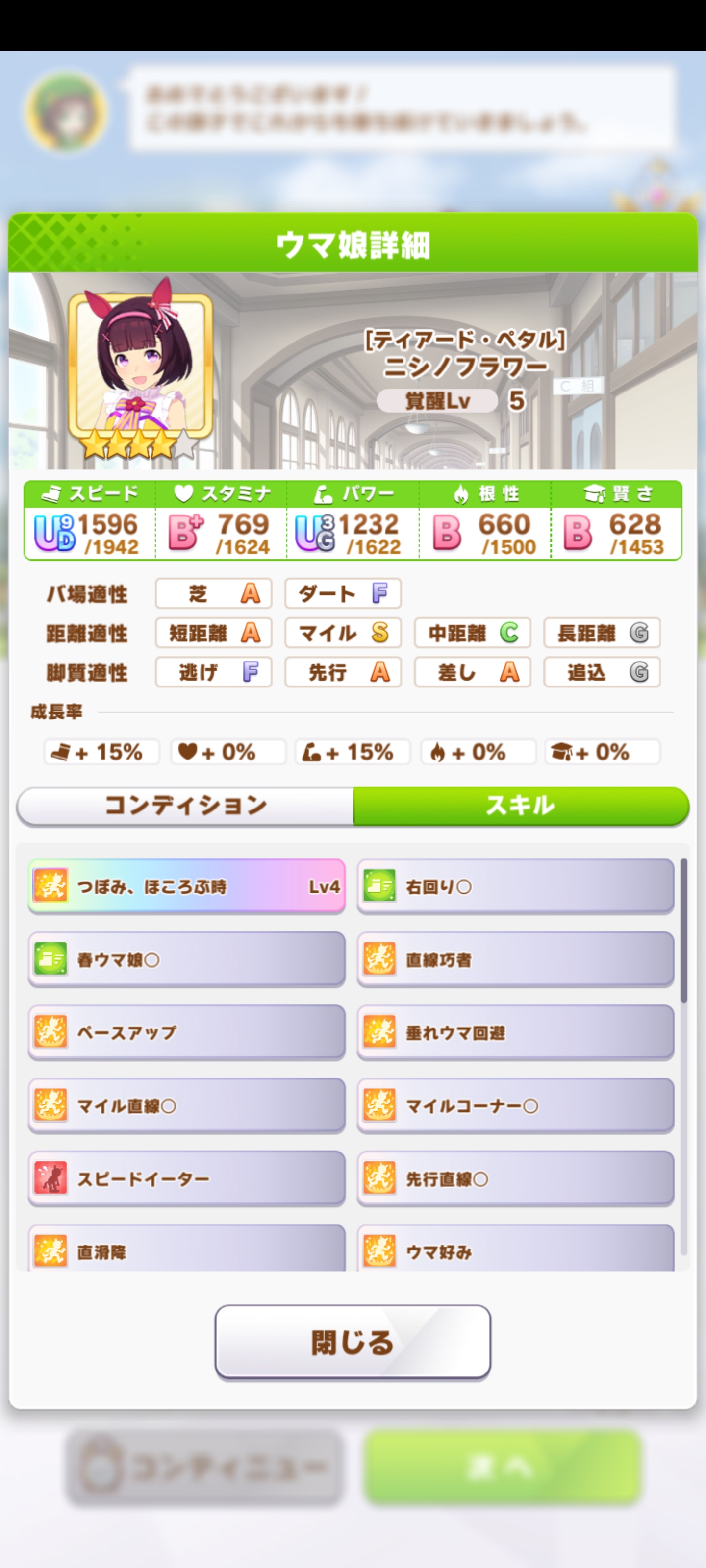View details of 右回り○ skill
706x1568 pixels.
pyautogui.click(x=515, y=886)
